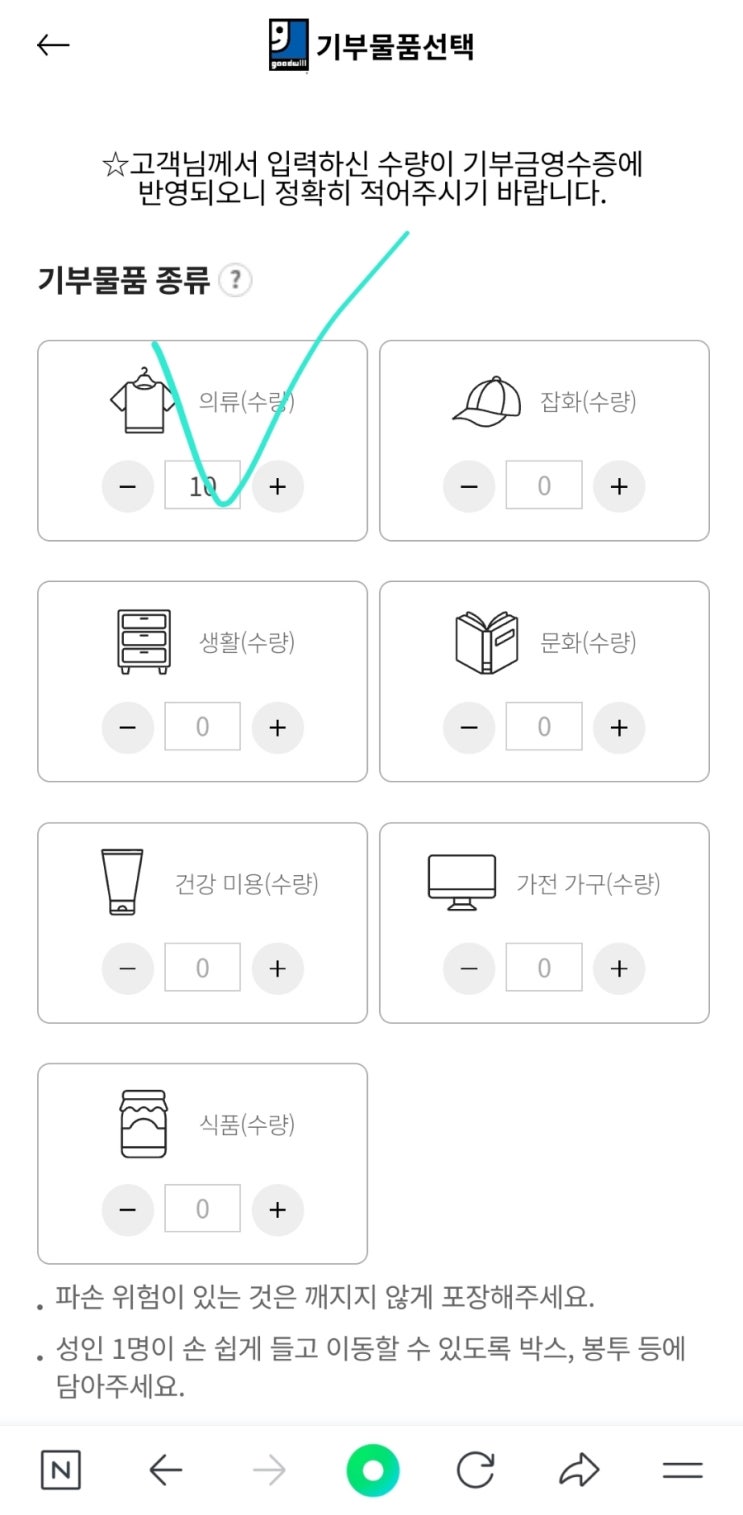Share this page from the browser bar
This screenshot has height=1515, width=743.
tap(579, 1470)
